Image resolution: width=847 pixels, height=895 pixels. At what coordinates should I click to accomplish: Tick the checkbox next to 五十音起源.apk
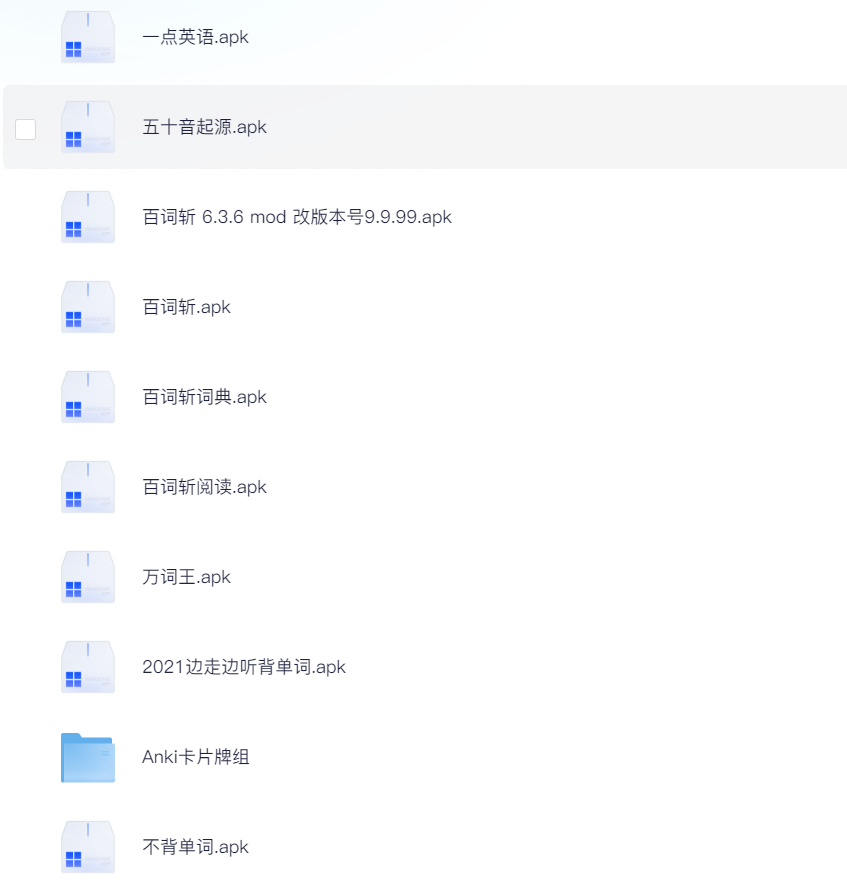click(26, 128)
